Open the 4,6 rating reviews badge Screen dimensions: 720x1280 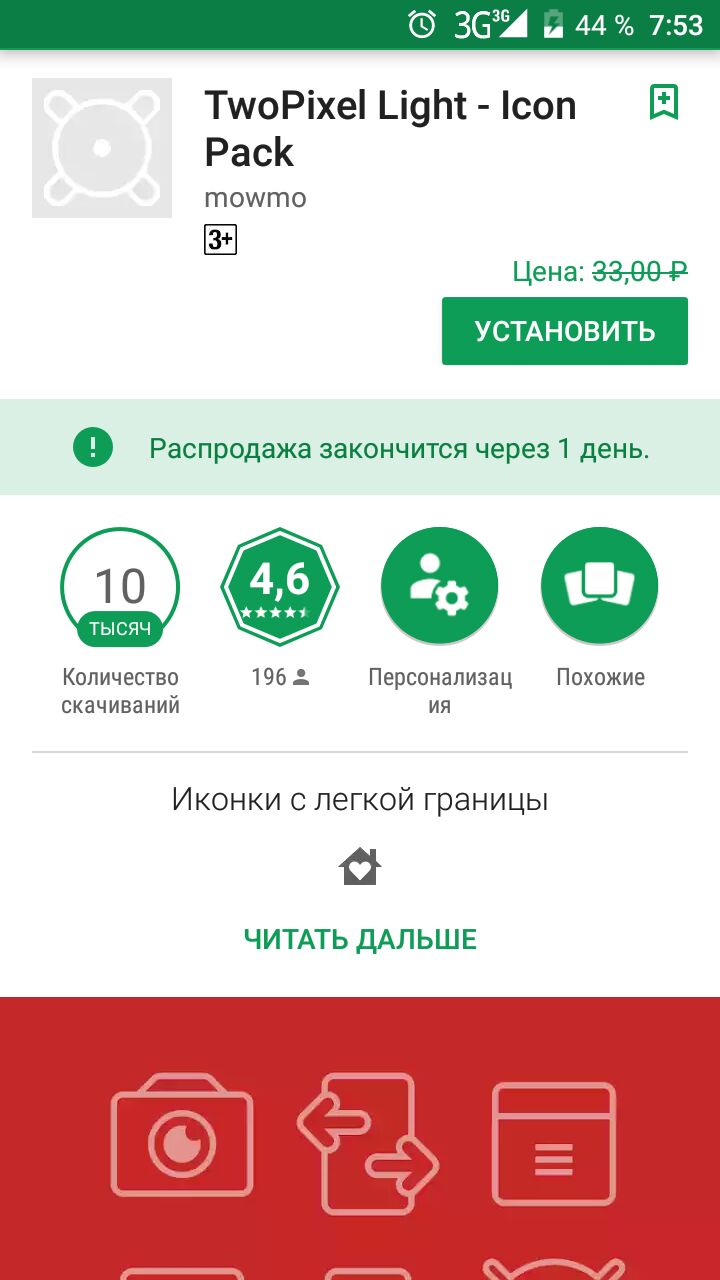[280, 587]
